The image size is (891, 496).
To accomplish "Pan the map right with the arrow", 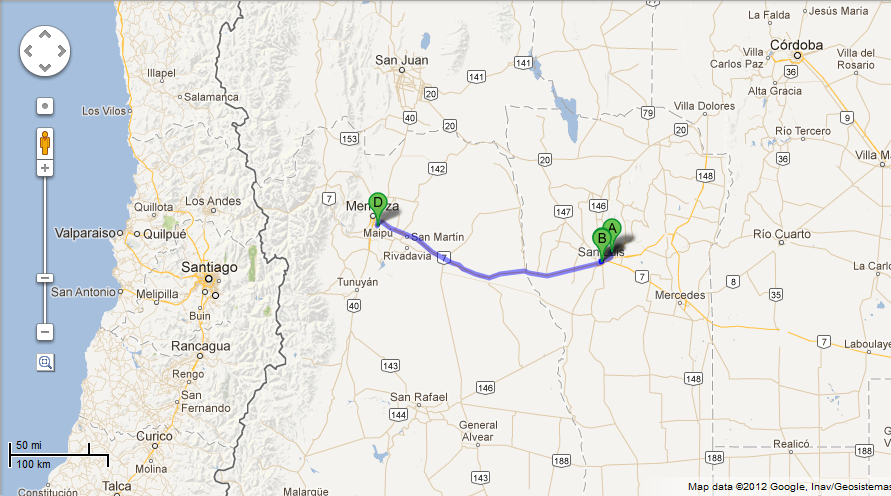I will click(x=62, y=50).
